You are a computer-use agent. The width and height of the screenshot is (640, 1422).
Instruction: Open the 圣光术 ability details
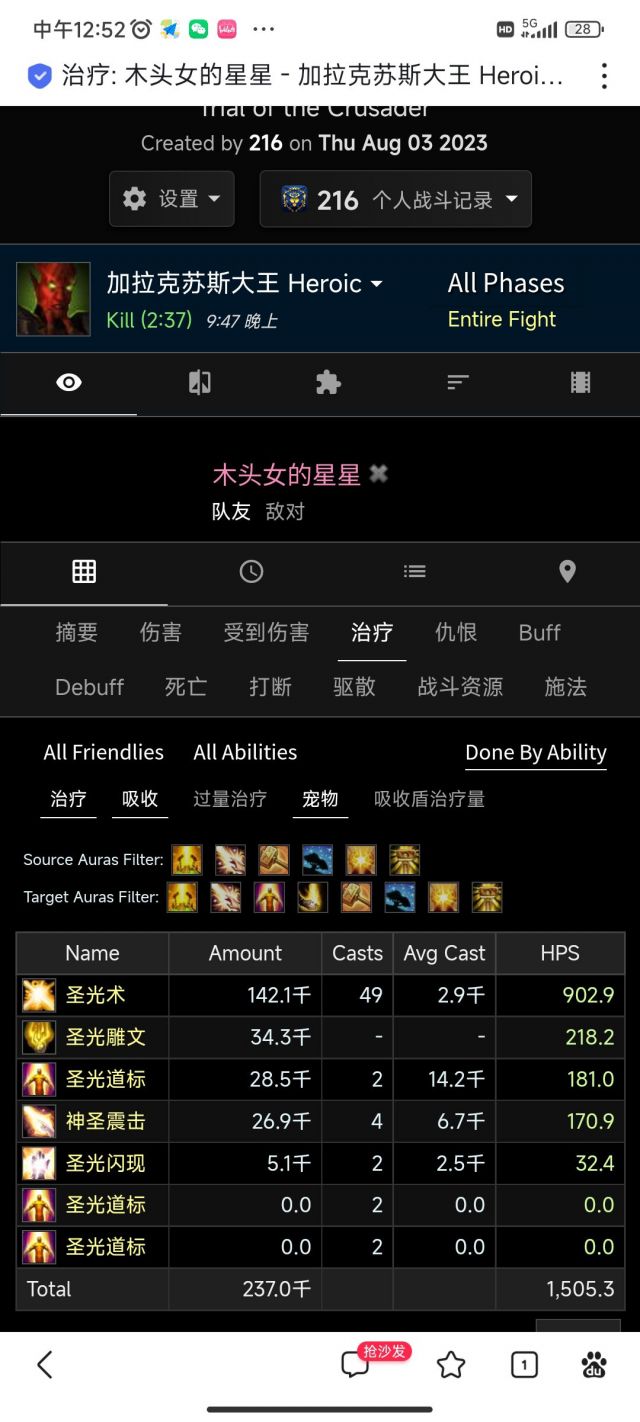click(x=96, y=995)
